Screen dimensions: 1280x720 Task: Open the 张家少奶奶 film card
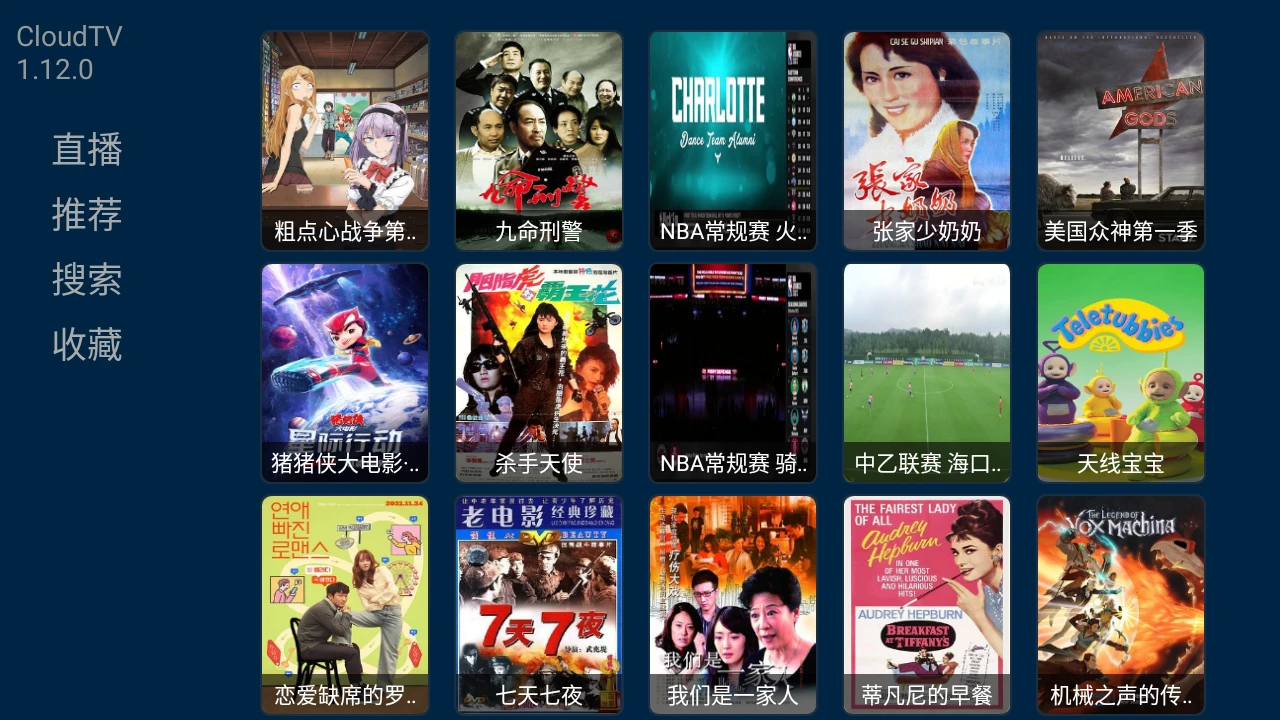tap(927, 140)
